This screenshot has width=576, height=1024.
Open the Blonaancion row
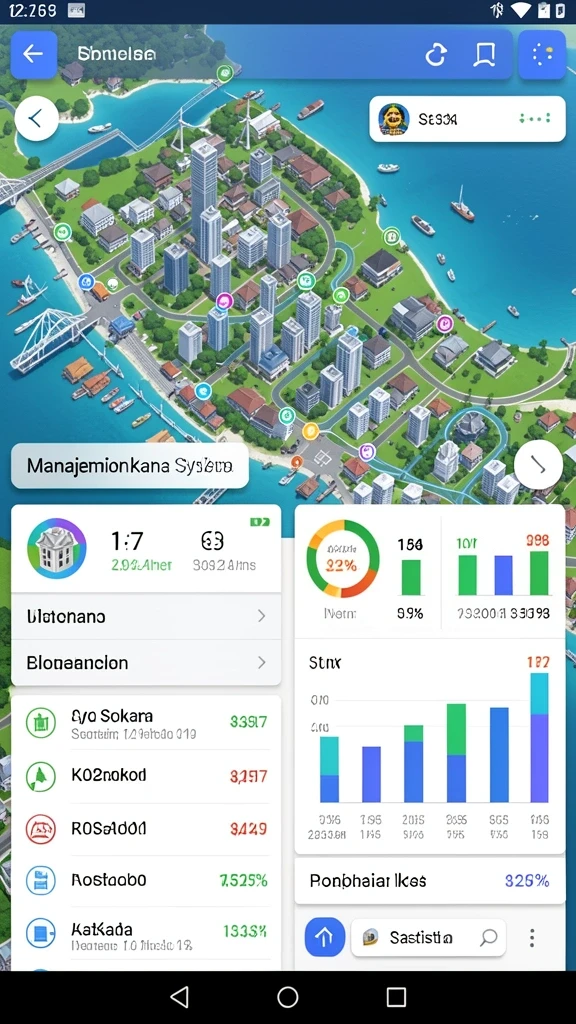point(146,662)
